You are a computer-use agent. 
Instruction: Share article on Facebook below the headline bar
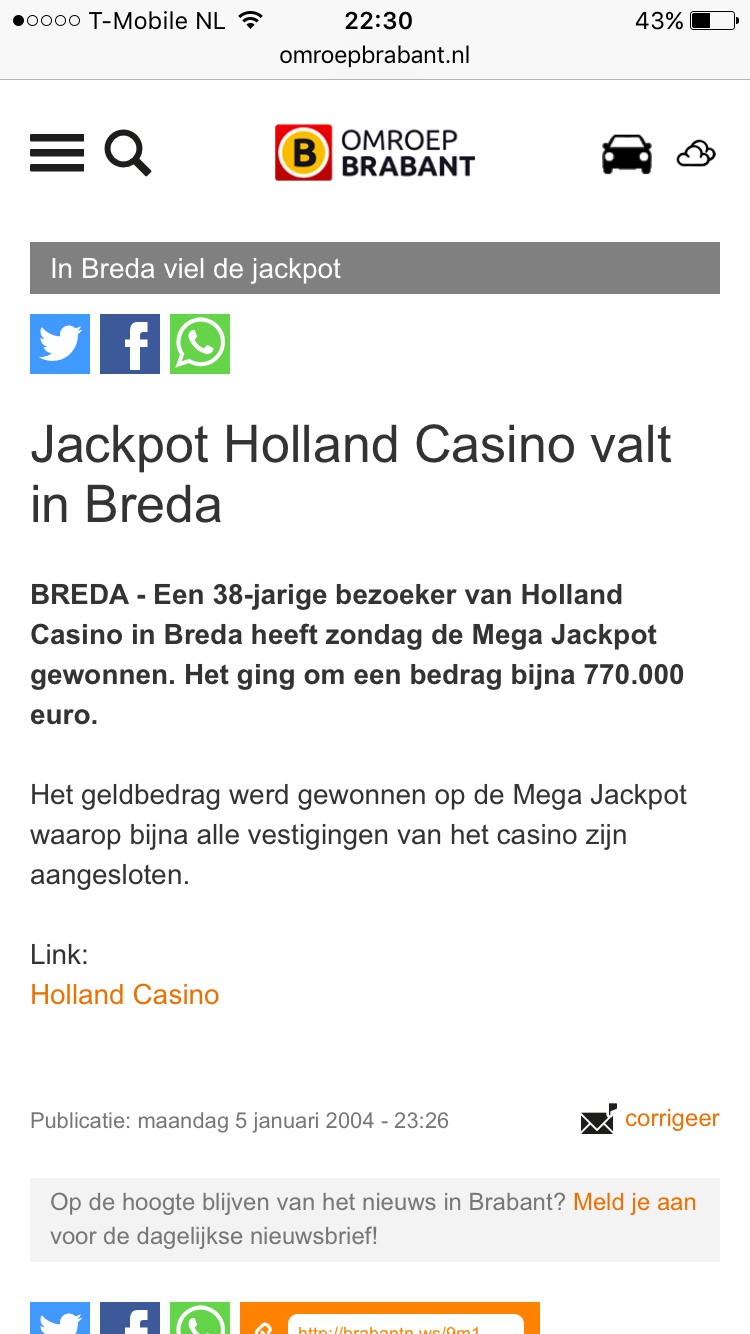[130, 344]
